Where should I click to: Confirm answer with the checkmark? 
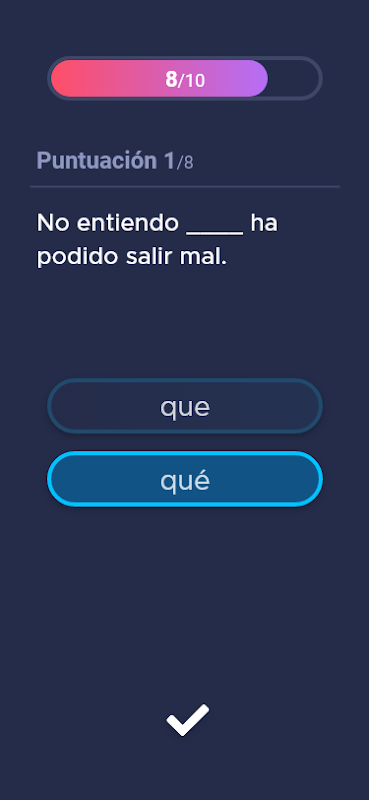coord(187,720)
